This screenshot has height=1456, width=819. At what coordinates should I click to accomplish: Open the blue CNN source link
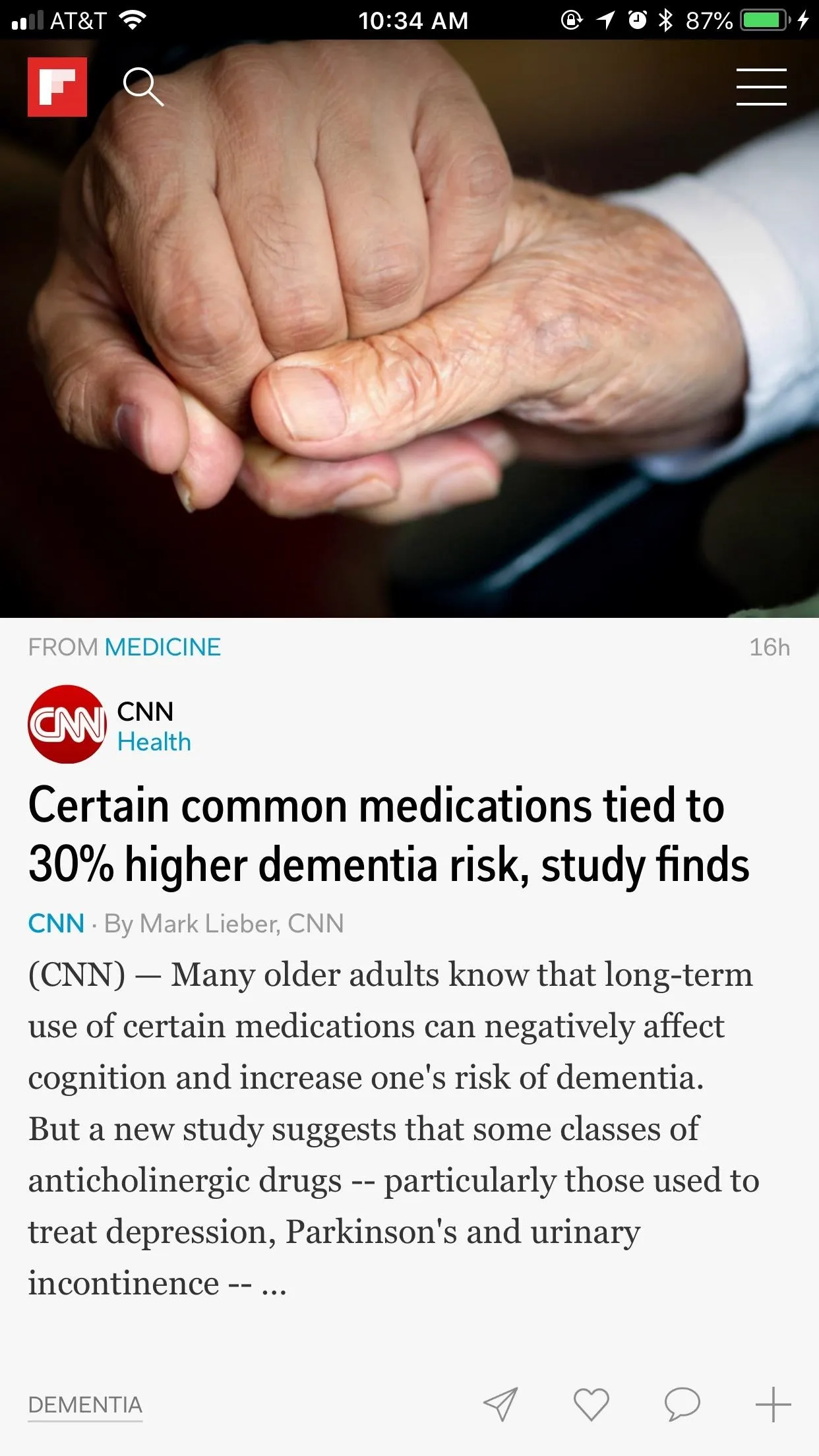coord(56,924)
